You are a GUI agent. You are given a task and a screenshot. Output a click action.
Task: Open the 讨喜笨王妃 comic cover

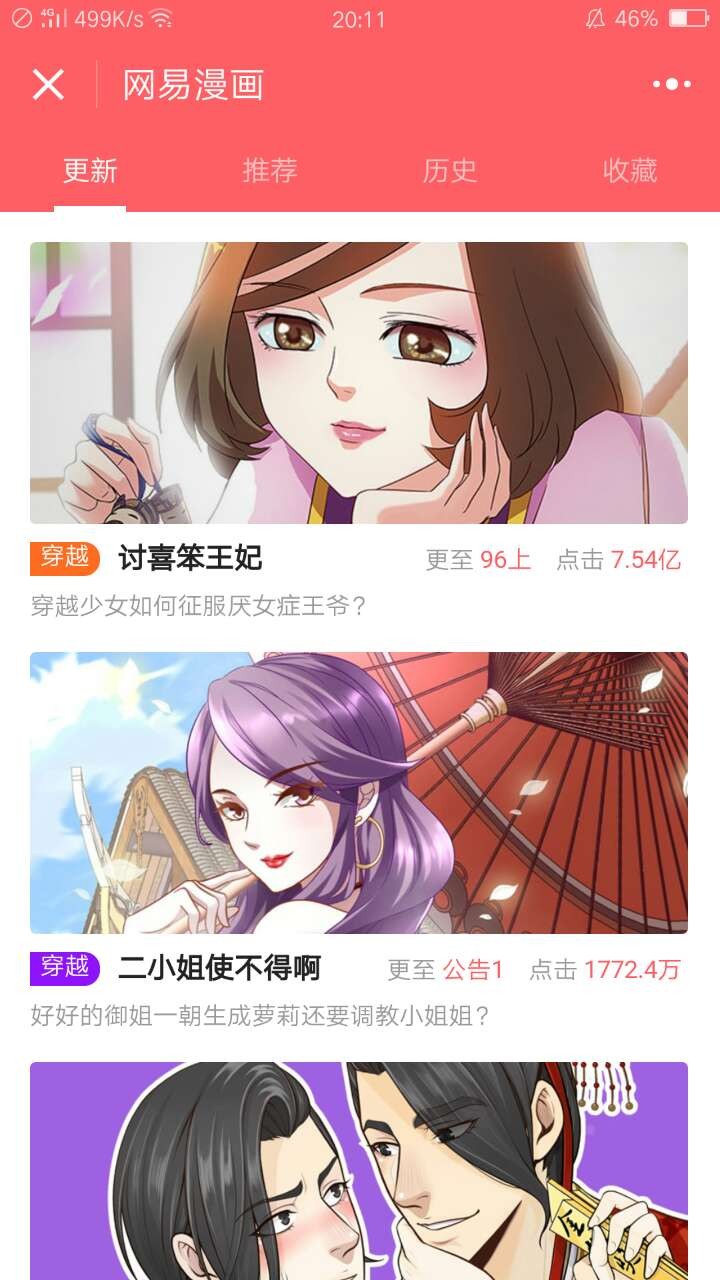359,383
